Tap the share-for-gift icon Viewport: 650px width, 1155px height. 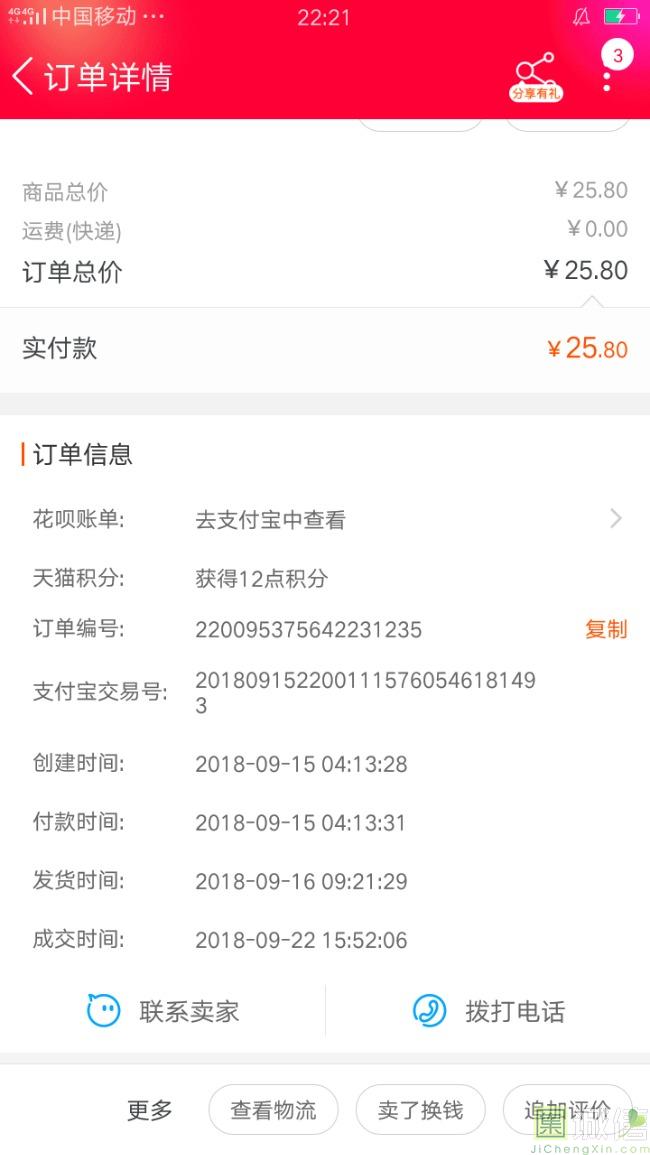pyautogui.click(x=536, y=76)
